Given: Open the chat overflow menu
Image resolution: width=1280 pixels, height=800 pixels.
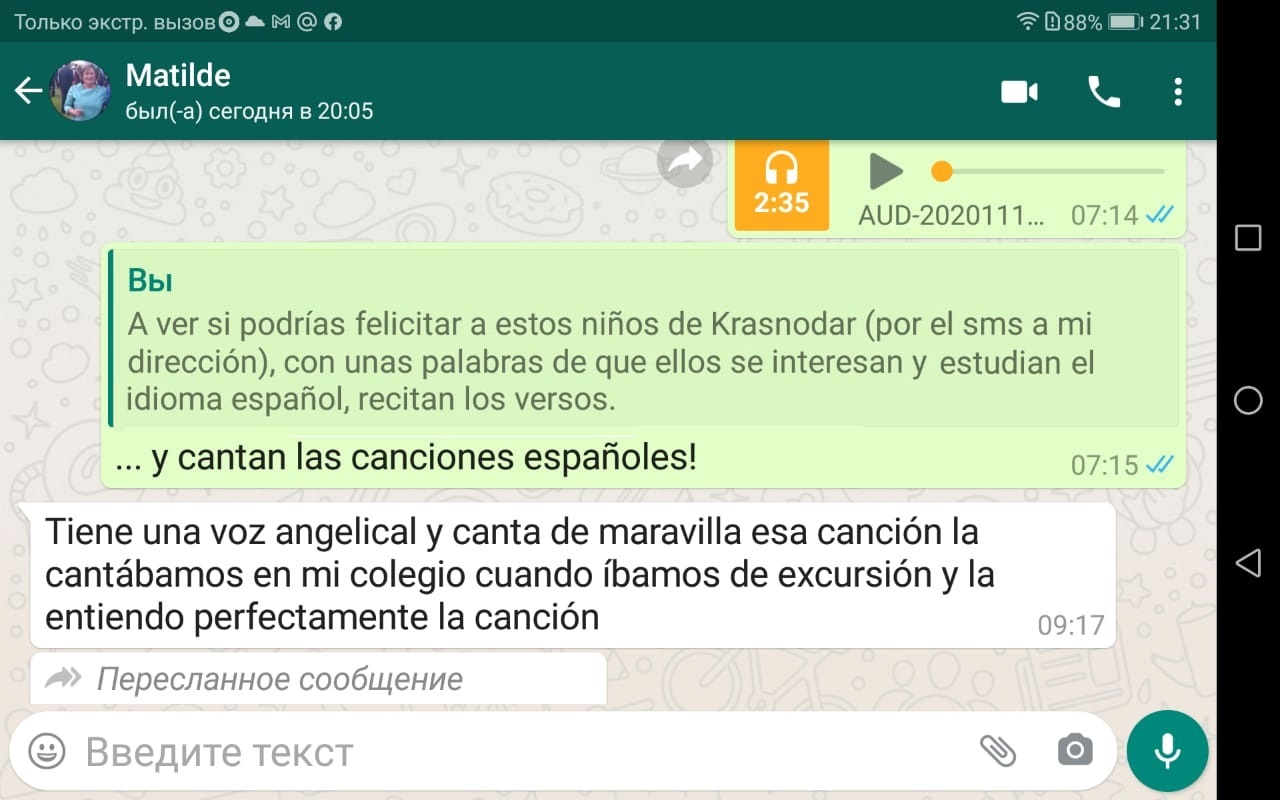Looking at the screenshot, I should (x=1178, y=92).
